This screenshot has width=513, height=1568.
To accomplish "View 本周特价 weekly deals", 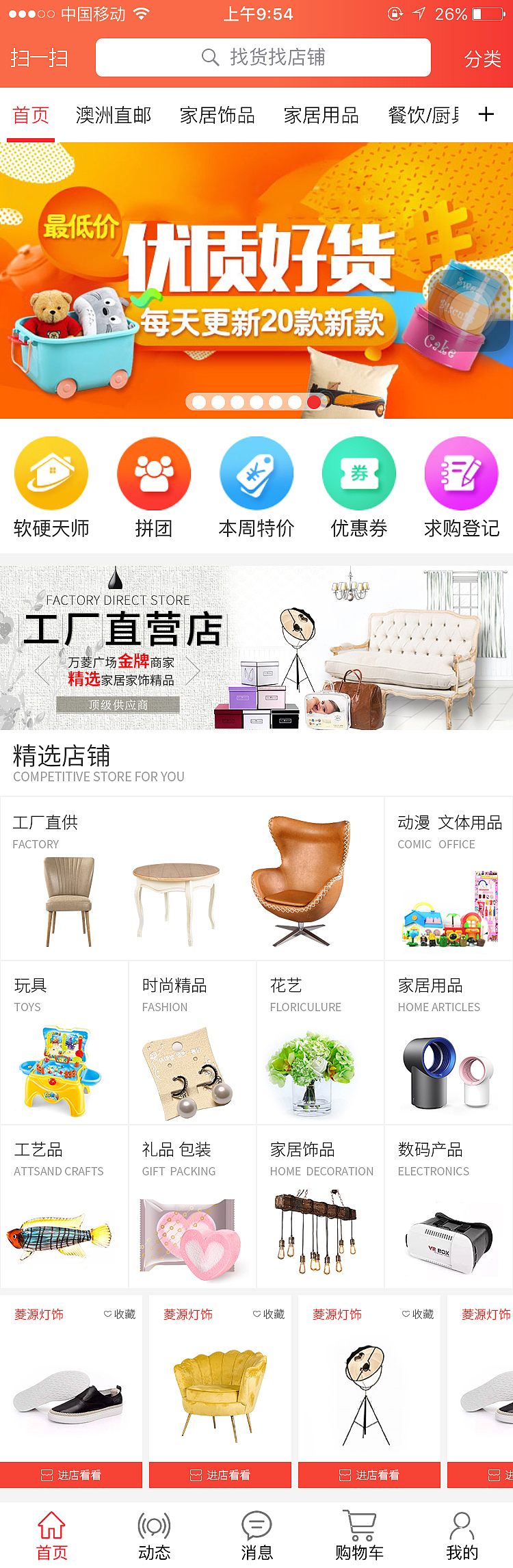I will point(256,487).
